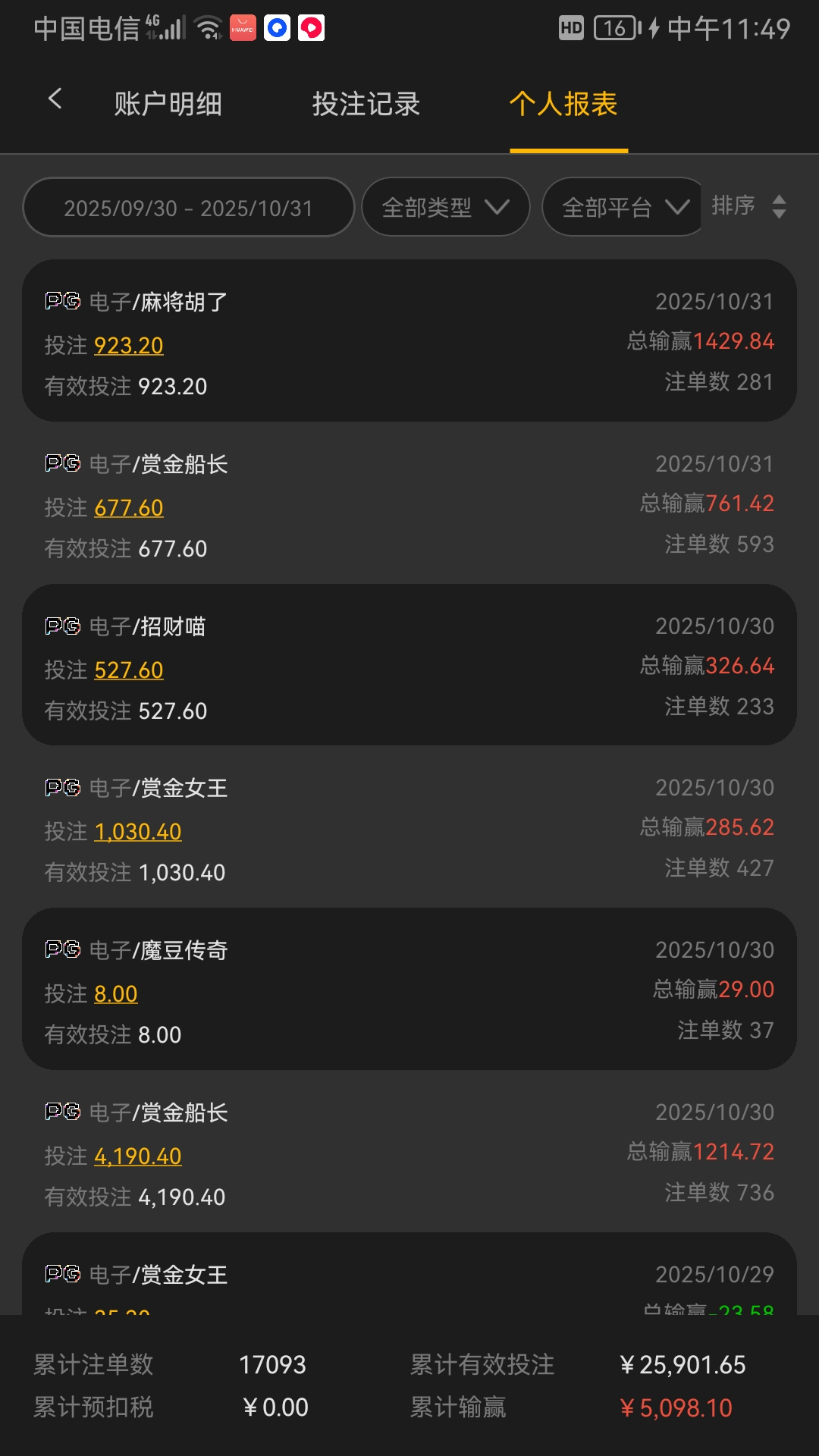This screenshot has width=819, height=1456.
Task: Switch to the 账户明细 tab
Action: 168,104
